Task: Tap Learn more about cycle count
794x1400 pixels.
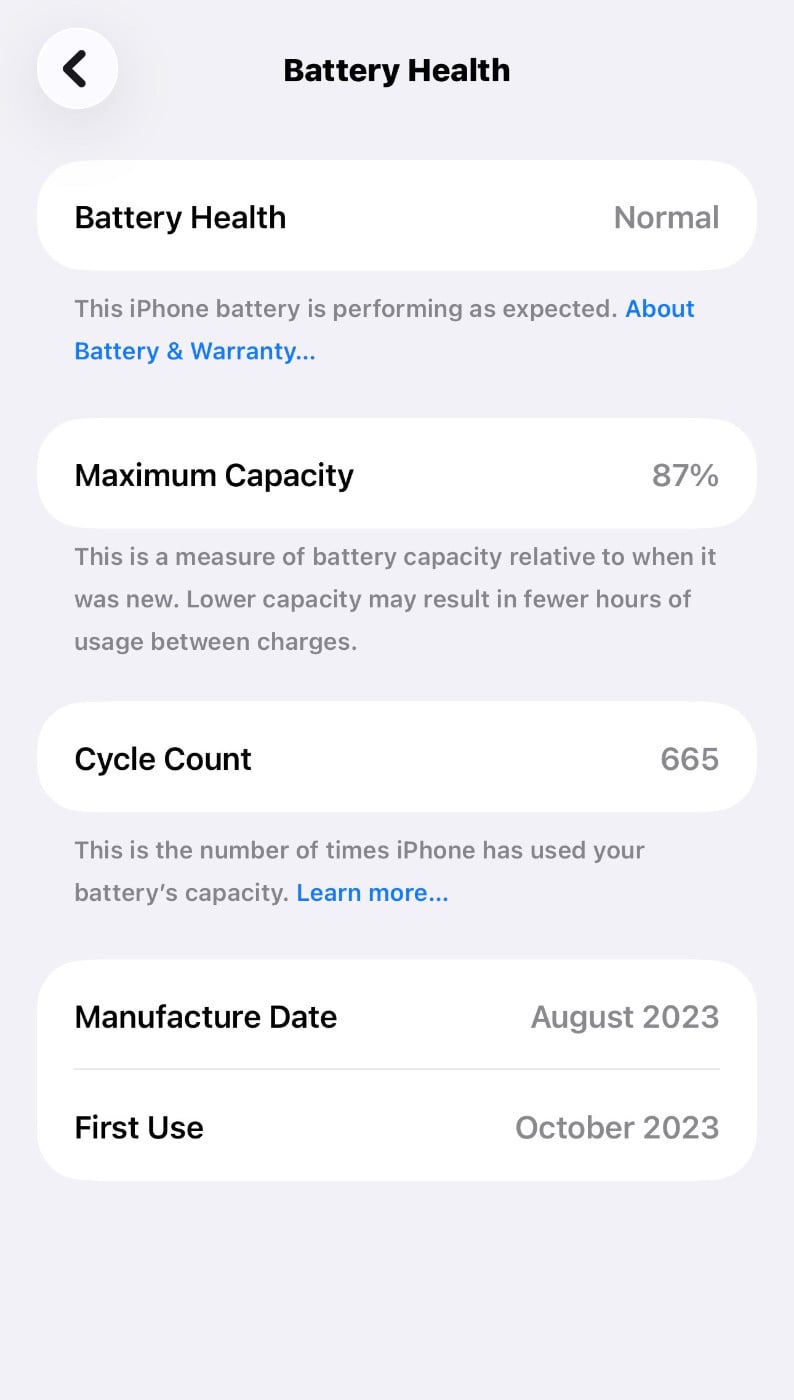Action: coord(372,892)
